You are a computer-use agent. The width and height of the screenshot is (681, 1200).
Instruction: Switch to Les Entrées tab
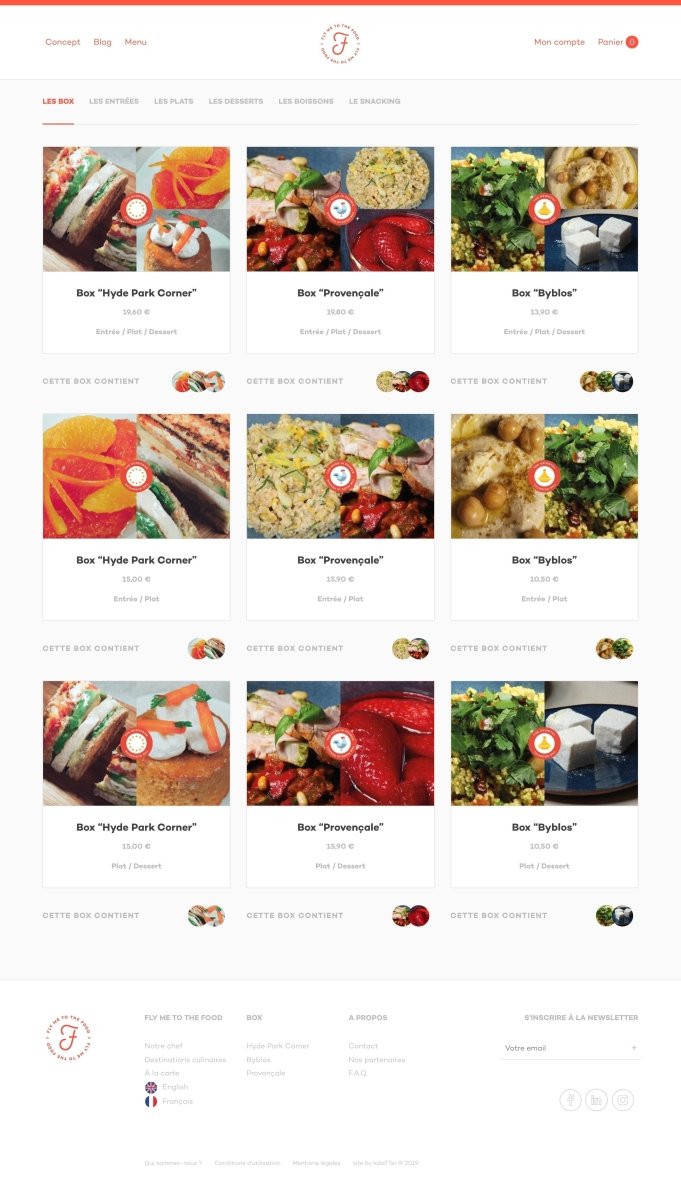pyautogui.click(x=114, y=101)
